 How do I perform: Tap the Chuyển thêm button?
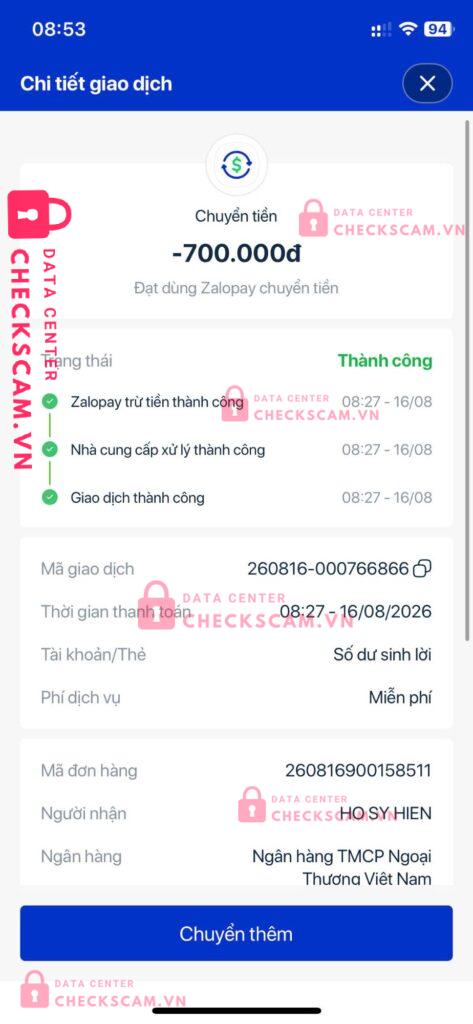[236, 933]
